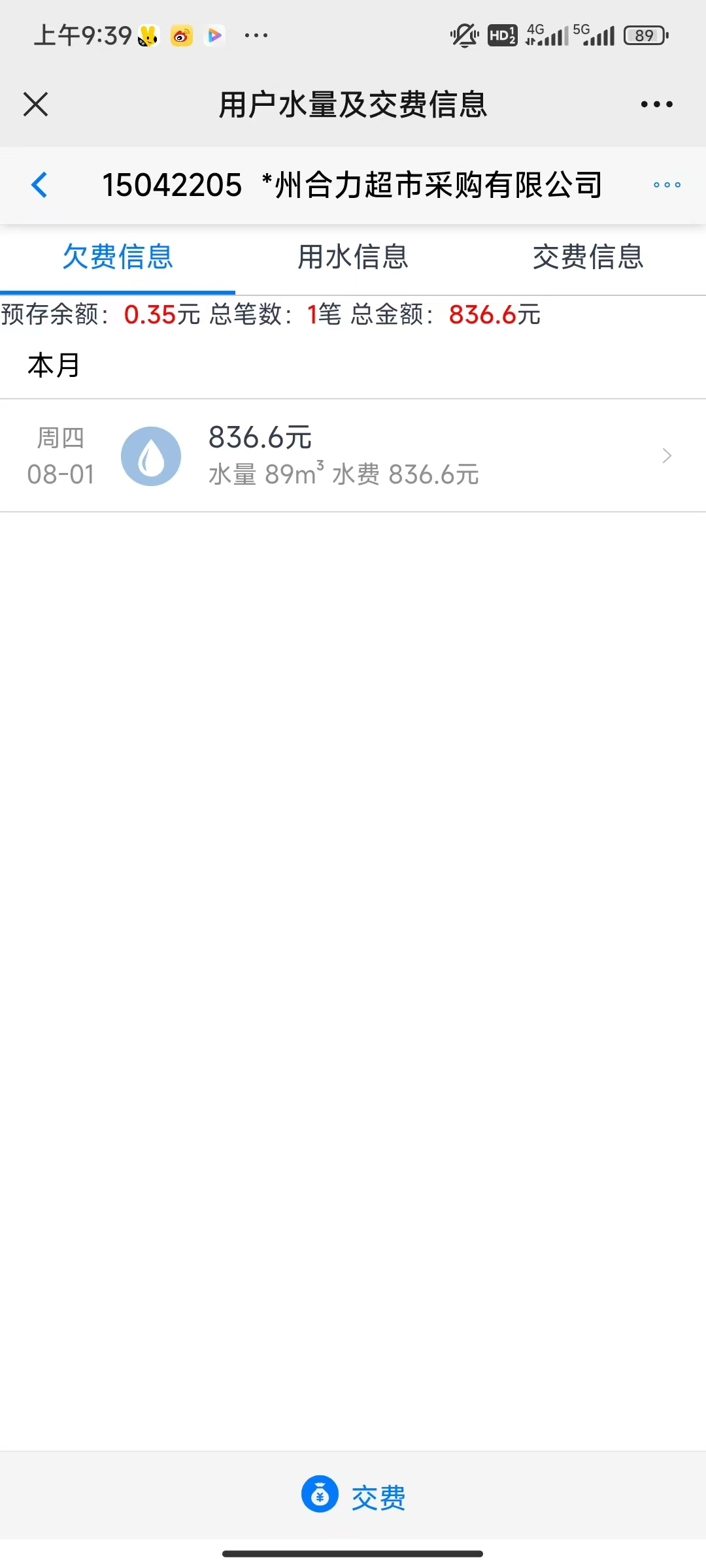Image resolution: width=706 pixels, height=1568 pixels.
Task: Select the 欠费信息 tab
Action: click(x=118, y=257)
